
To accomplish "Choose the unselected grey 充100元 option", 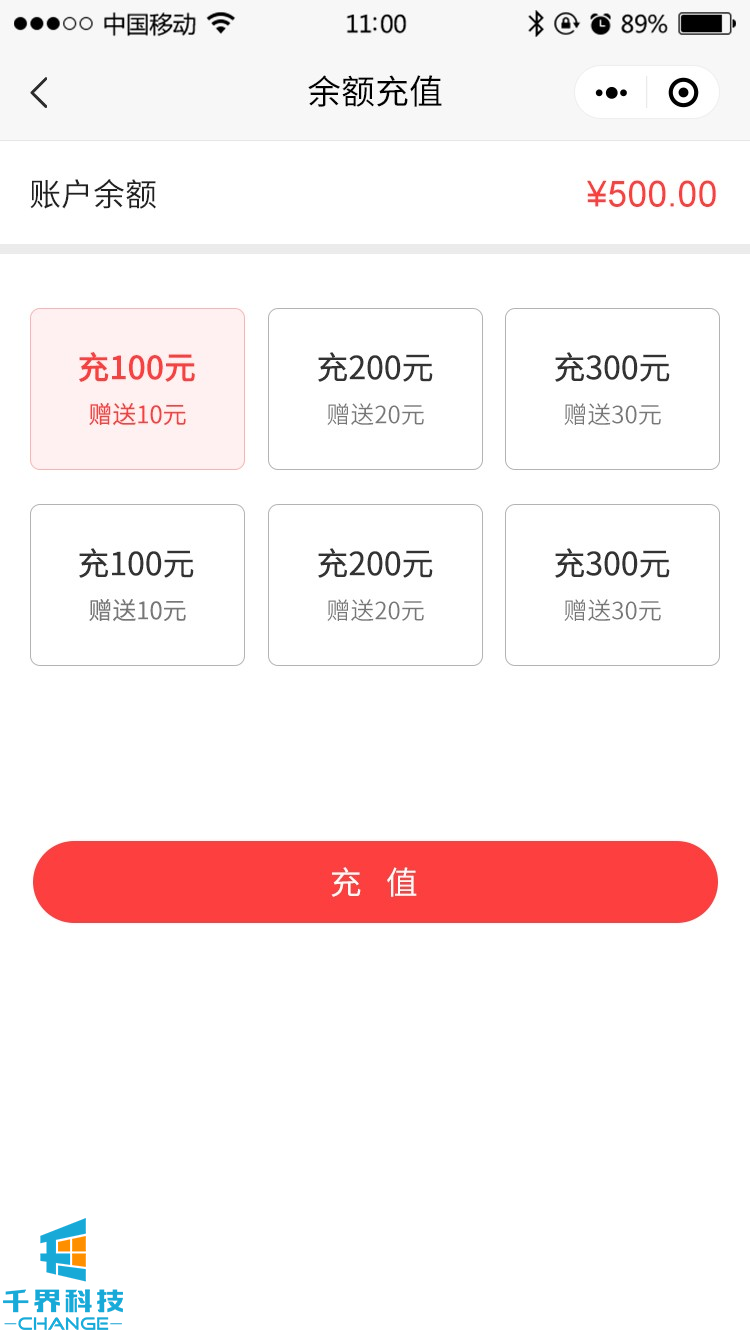I will click(137, 584).
